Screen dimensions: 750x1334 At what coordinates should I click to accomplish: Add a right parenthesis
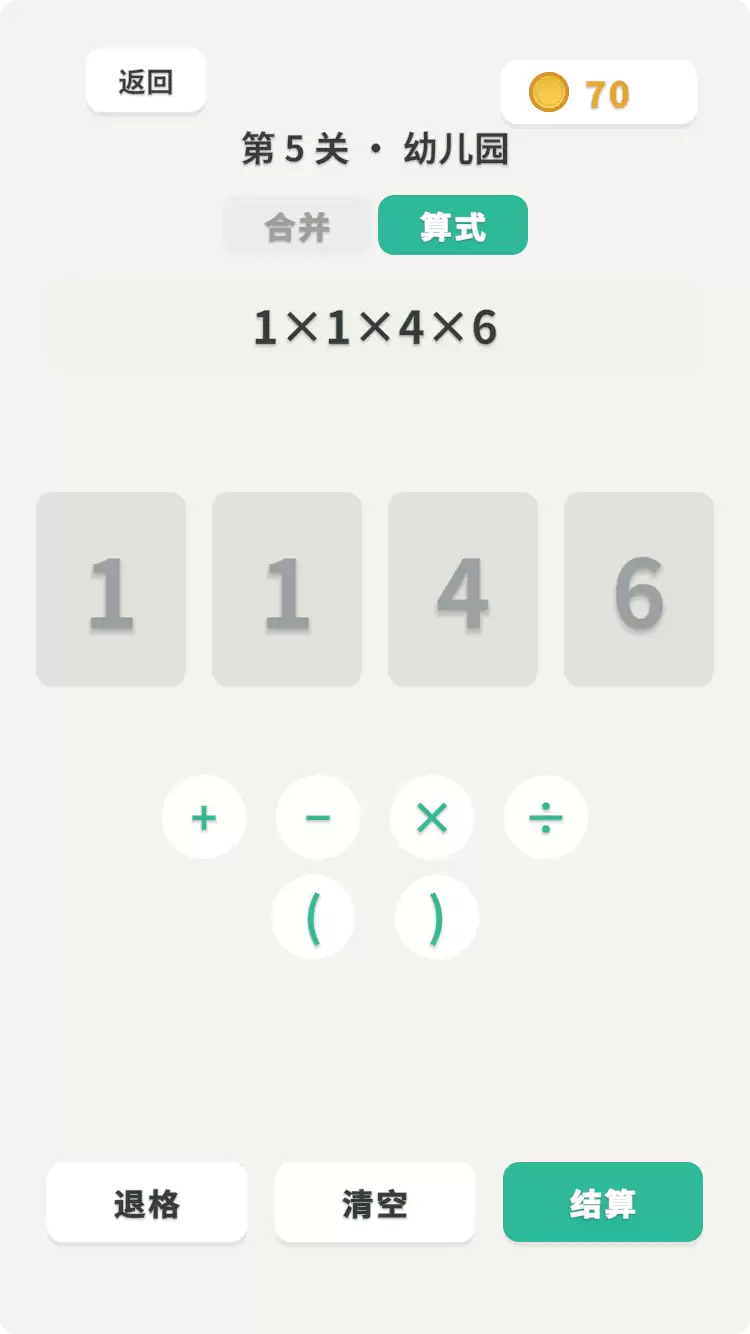[x=437, y=917]
